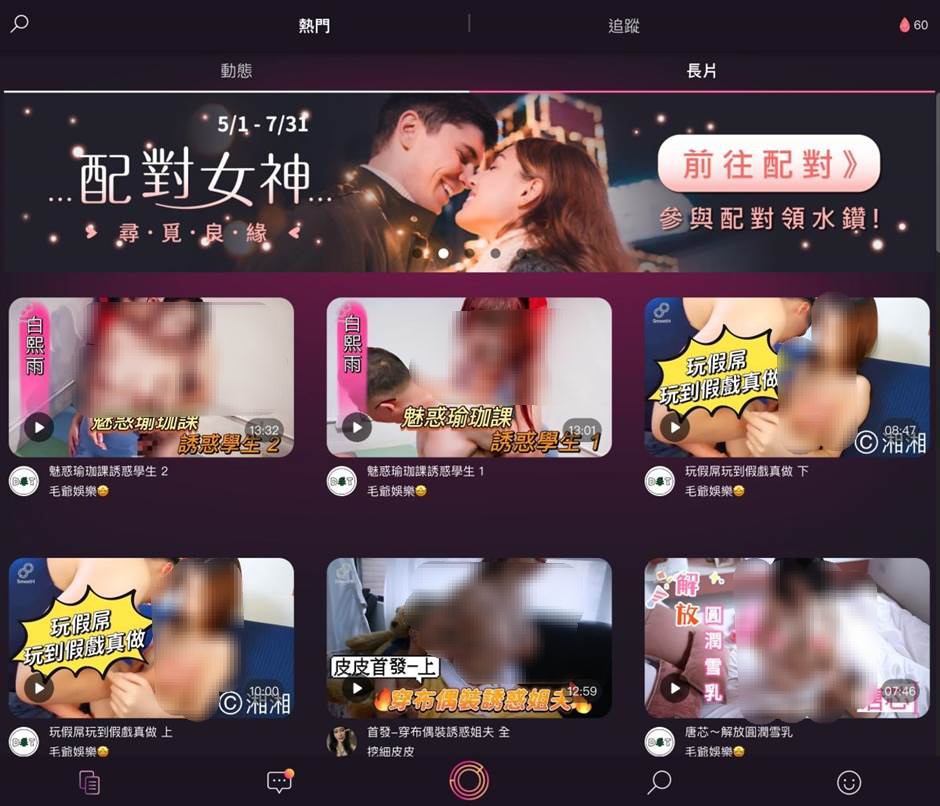Screen dimensions: 940x806
Task: Switch to the 熱門 tab
Action: pyautogui.click(x=314, y=26)
